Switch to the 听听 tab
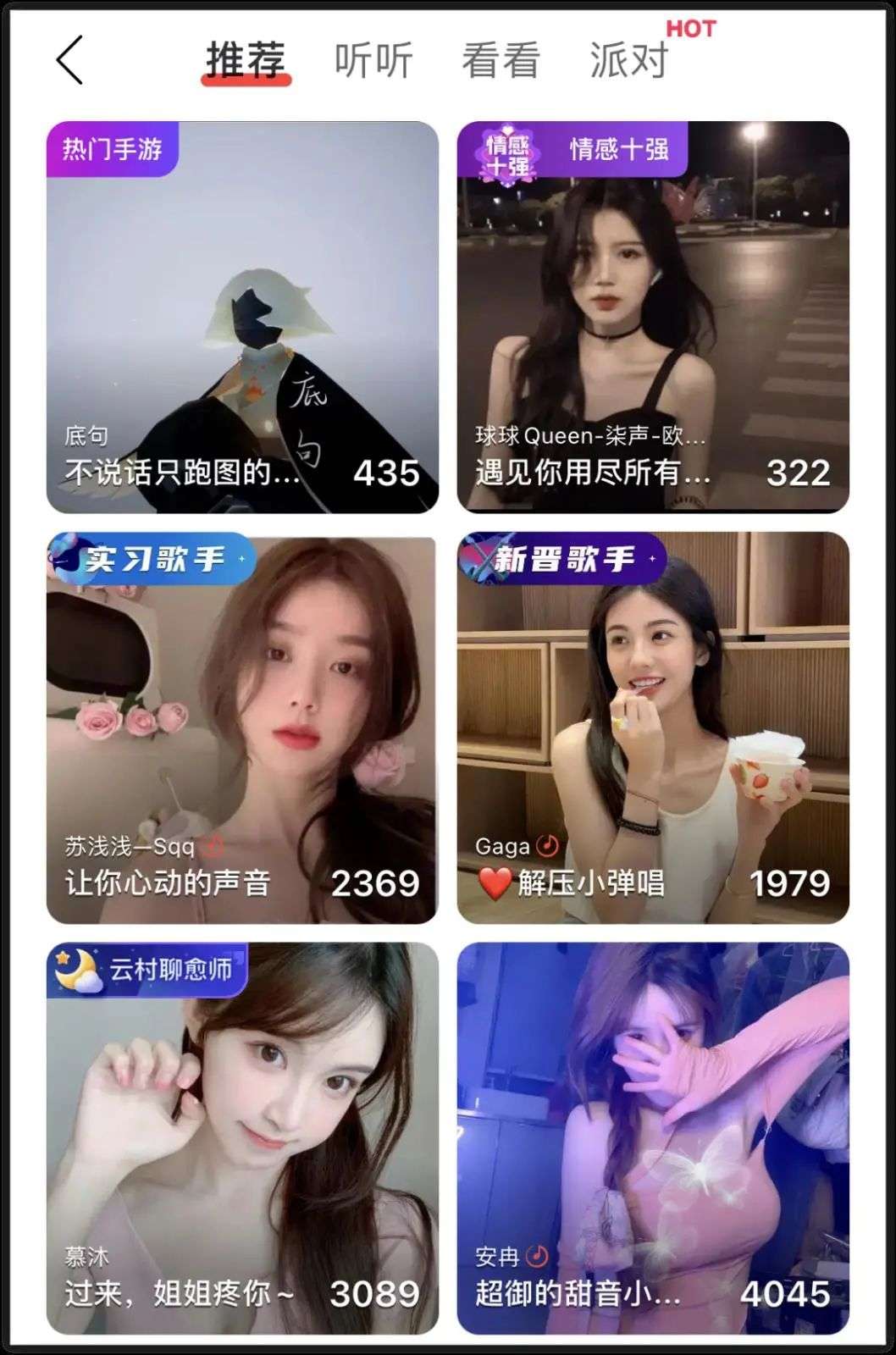Viewport: 896px width, 1355px height. pos(373,60)
